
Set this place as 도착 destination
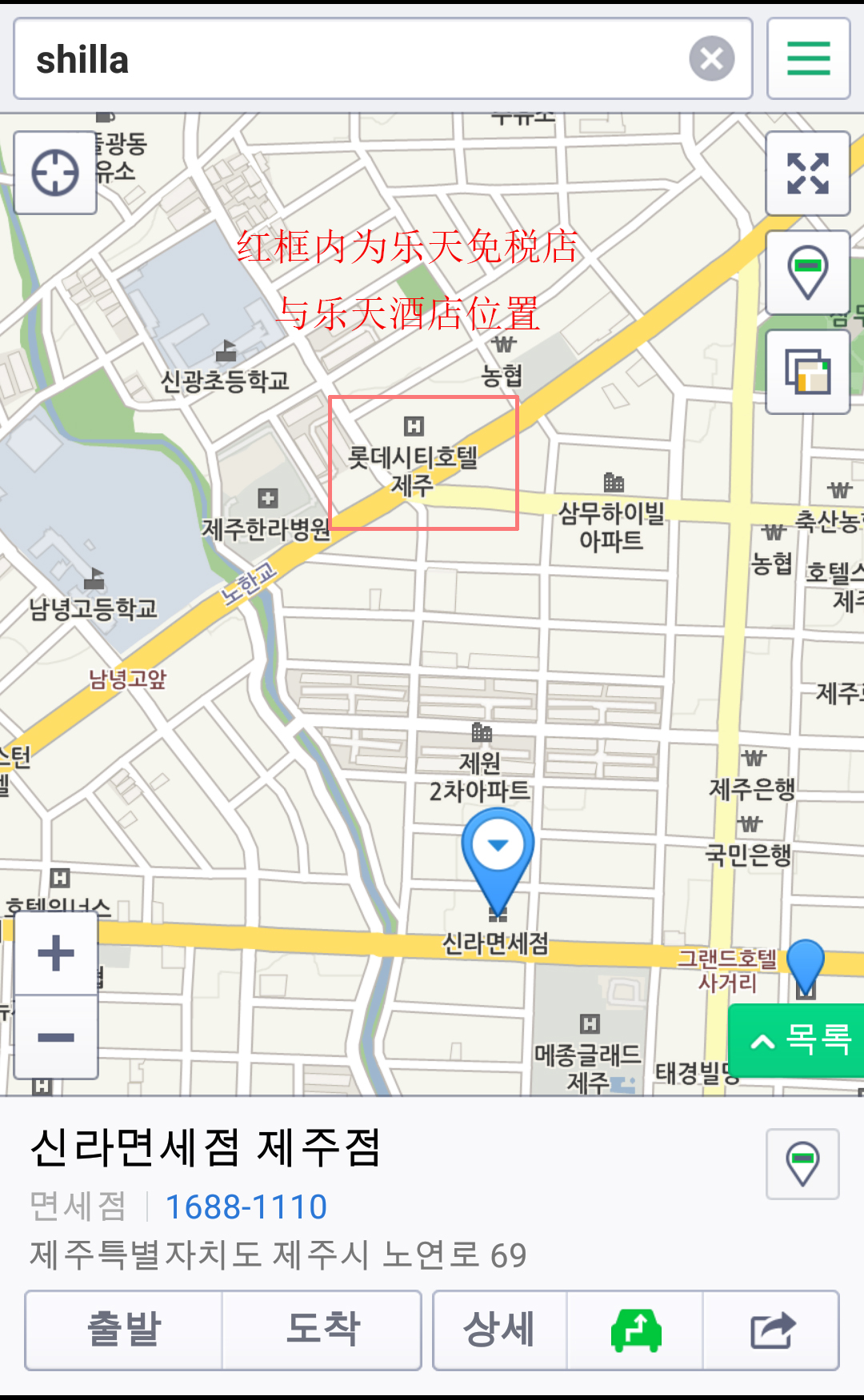pyautogui.click(x=322, y=1330)
